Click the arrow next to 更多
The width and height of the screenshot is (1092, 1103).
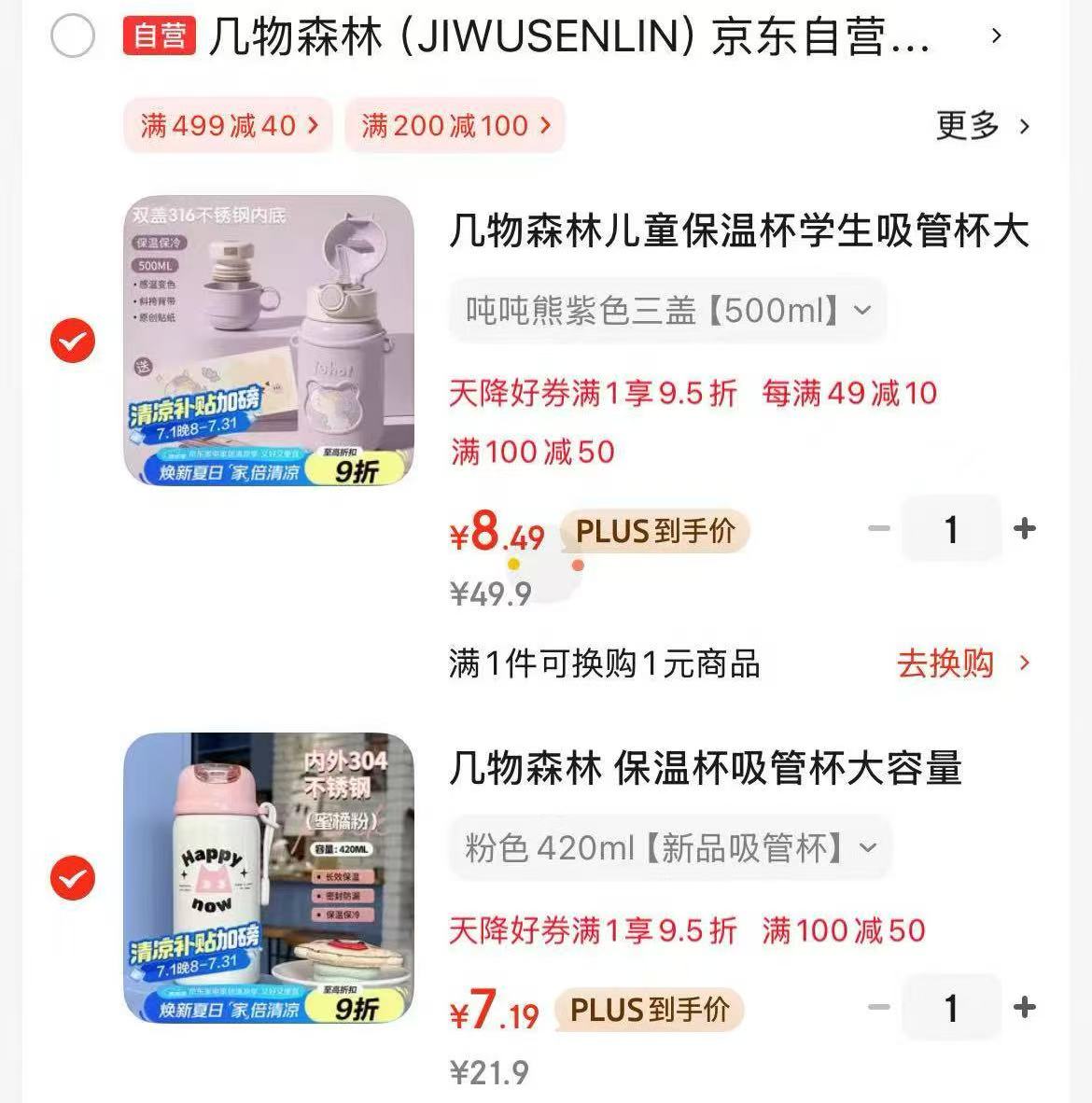coord(1025,126)
